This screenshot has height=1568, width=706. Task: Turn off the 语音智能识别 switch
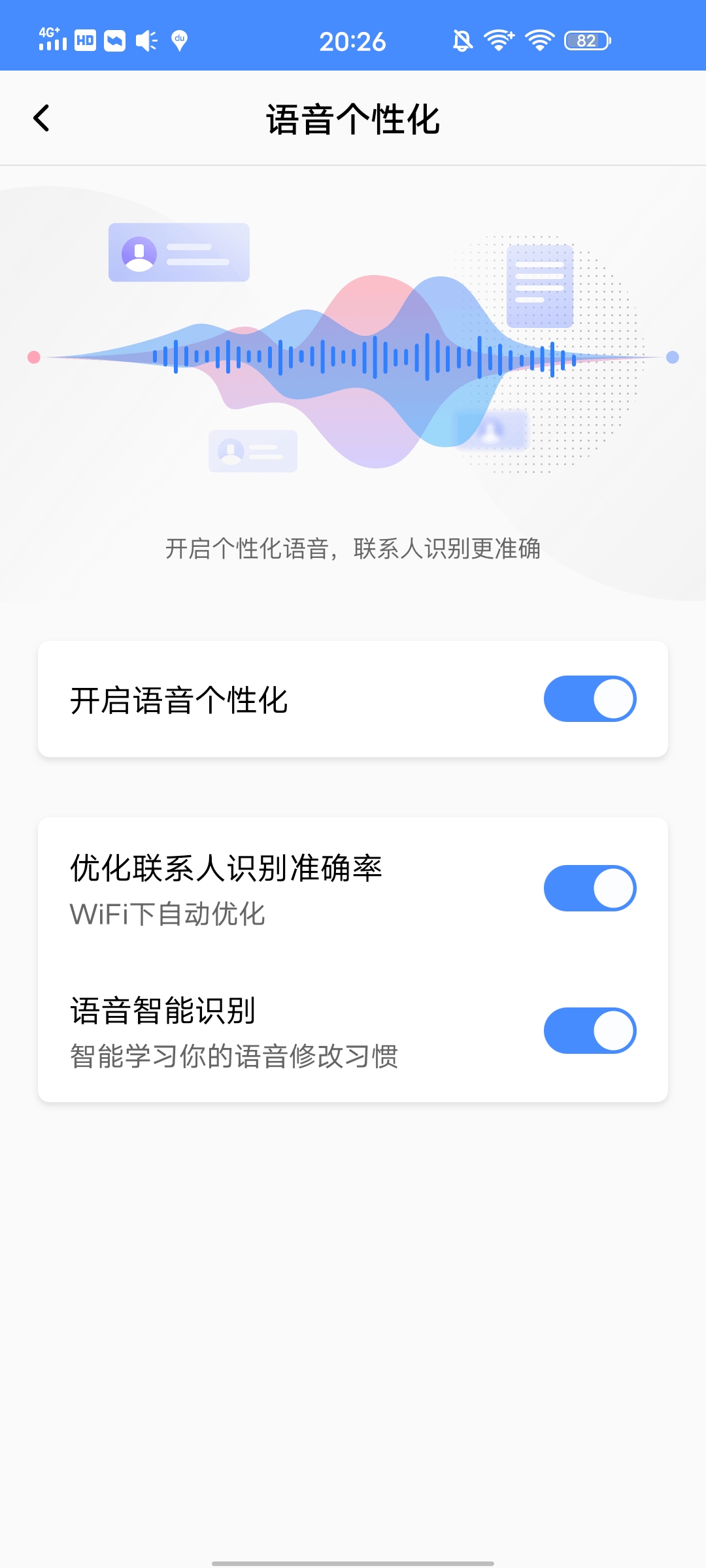tap(589, 1029)
